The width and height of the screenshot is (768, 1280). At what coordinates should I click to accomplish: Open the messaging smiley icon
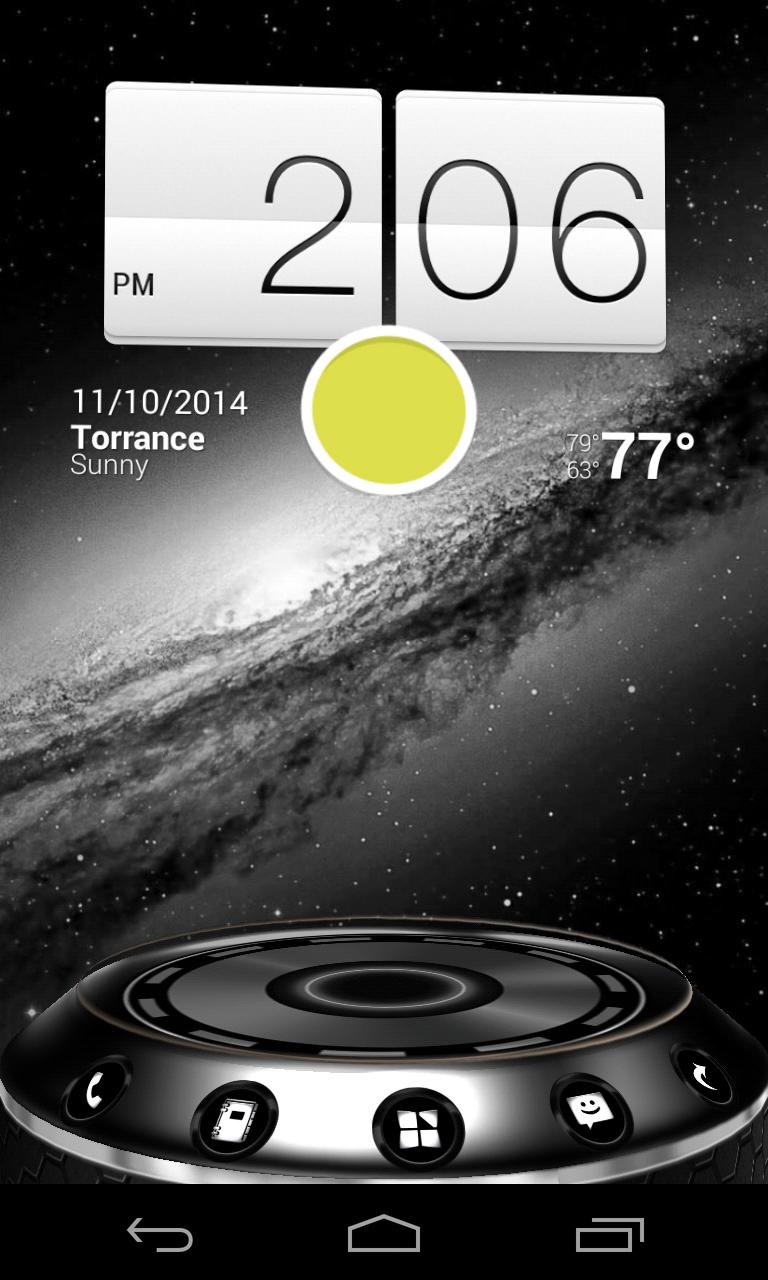pos(590,1112)
